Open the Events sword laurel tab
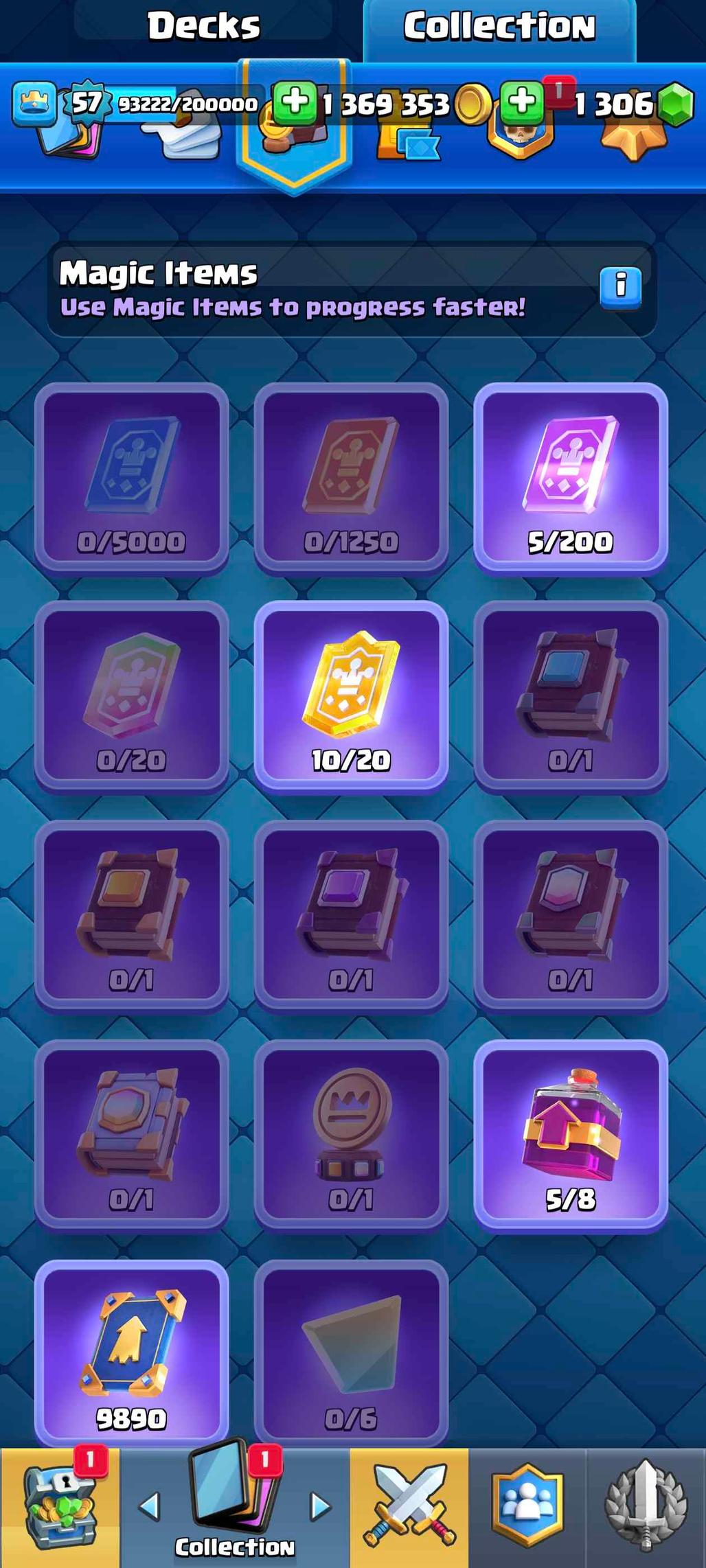 [x=646, y=1507]
